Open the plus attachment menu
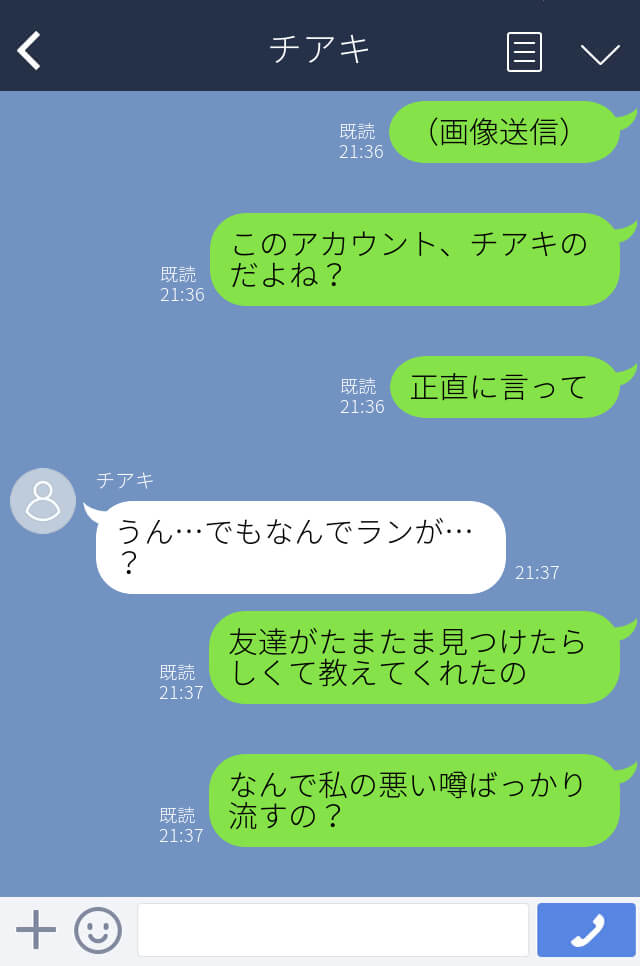 pos(36,930)
